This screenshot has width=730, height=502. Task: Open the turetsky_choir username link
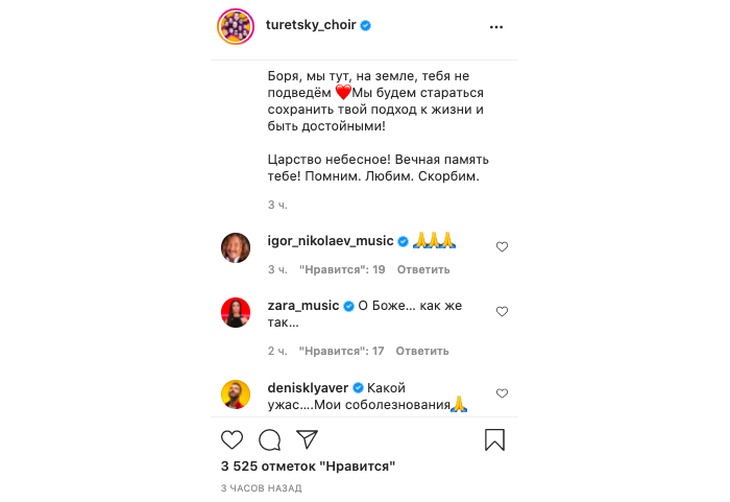click(310, 25)
